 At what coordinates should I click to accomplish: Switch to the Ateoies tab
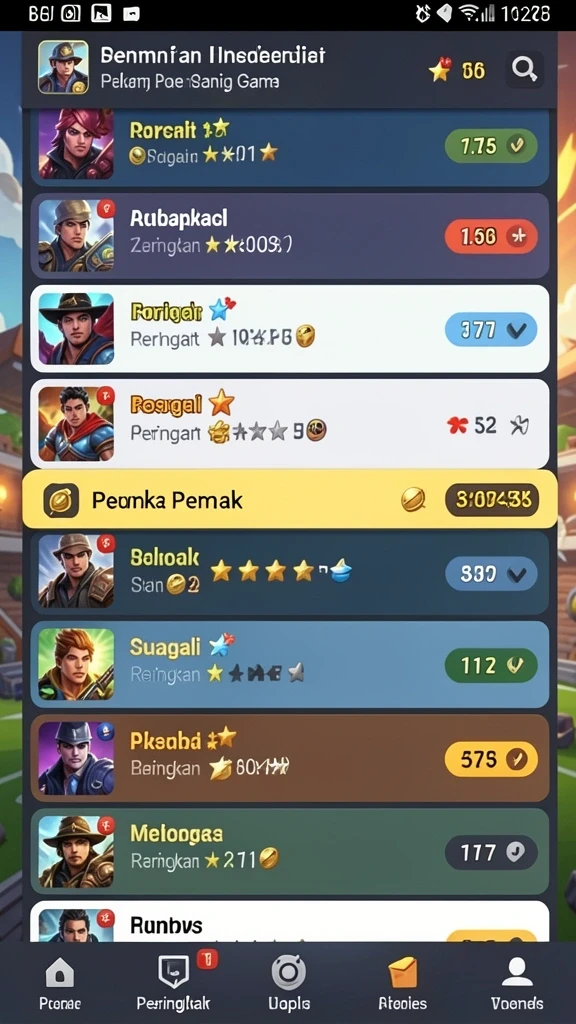[x=402, y=984]
